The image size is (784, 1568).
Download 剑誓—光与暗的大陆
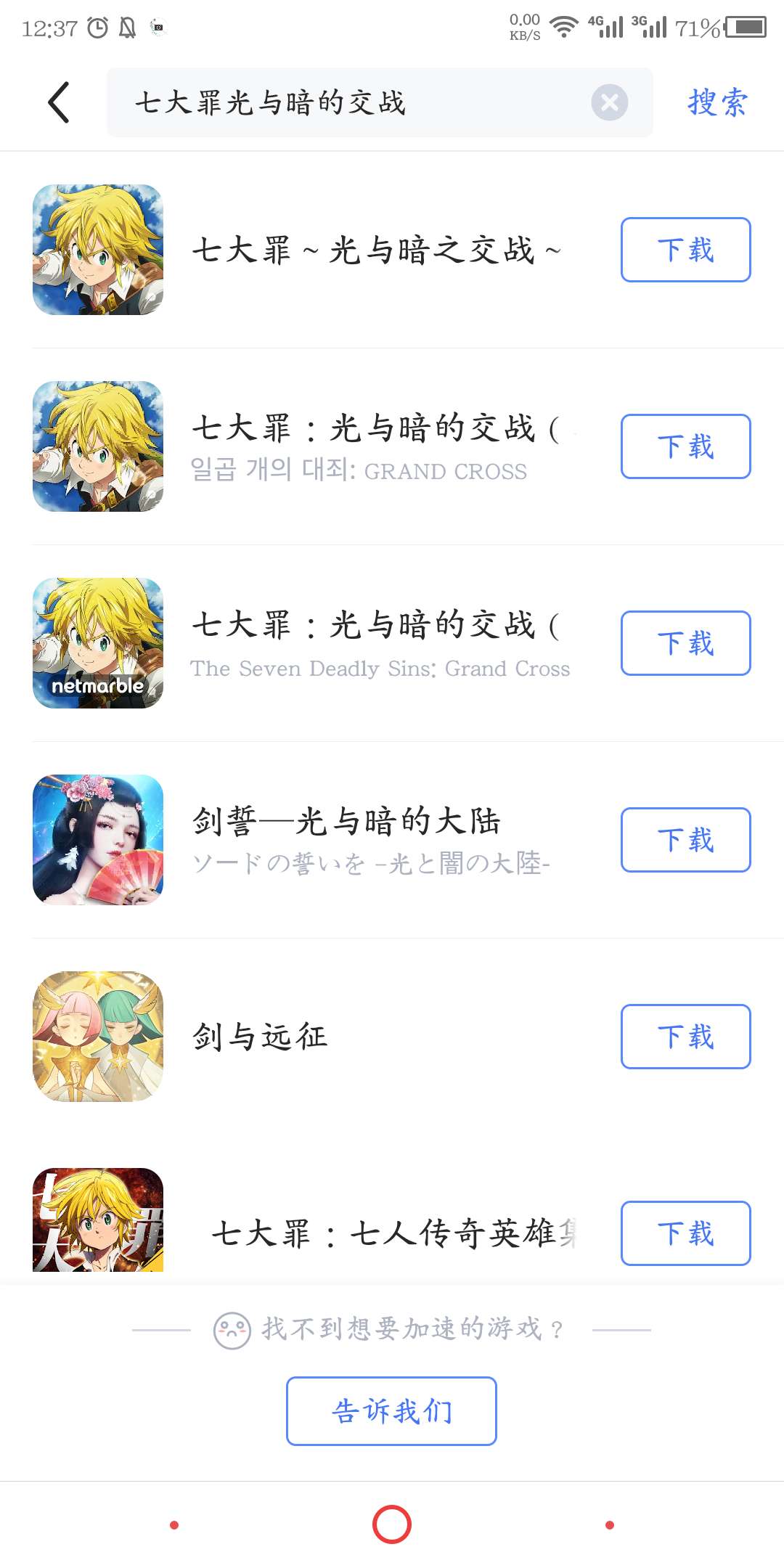[x=685, y=840]
